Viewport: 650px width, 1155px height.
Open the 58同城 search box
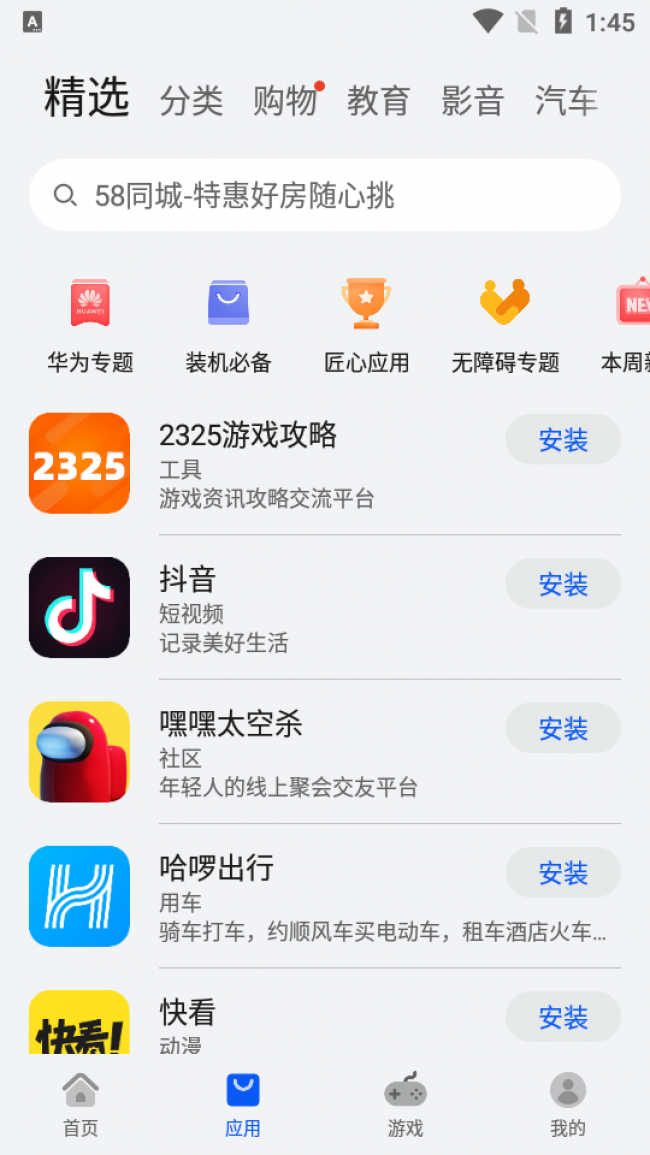tap(325, 196)
